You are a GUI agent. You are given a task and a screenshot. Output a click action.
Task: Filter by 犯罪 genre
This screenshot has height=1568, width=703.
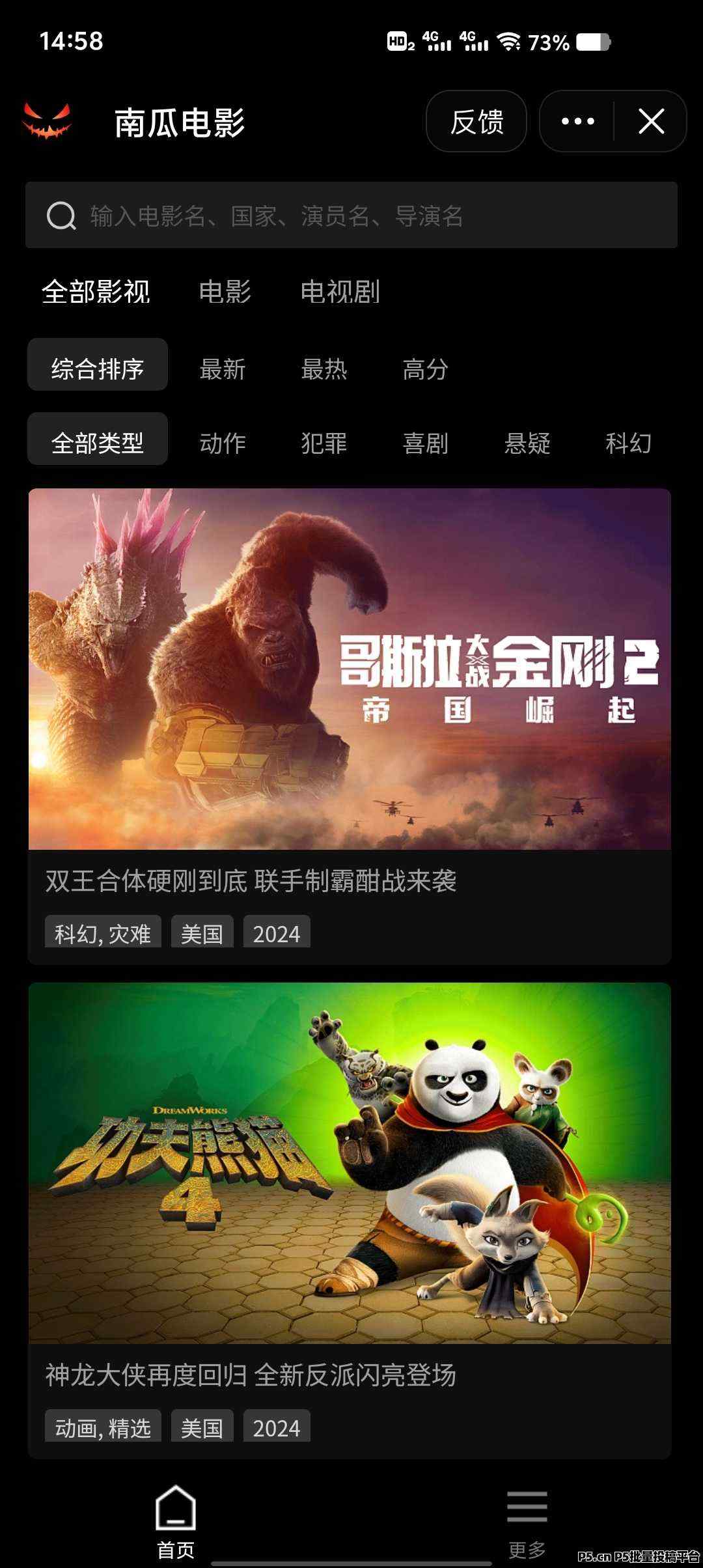pyautogui.click(x=324, y=443)
